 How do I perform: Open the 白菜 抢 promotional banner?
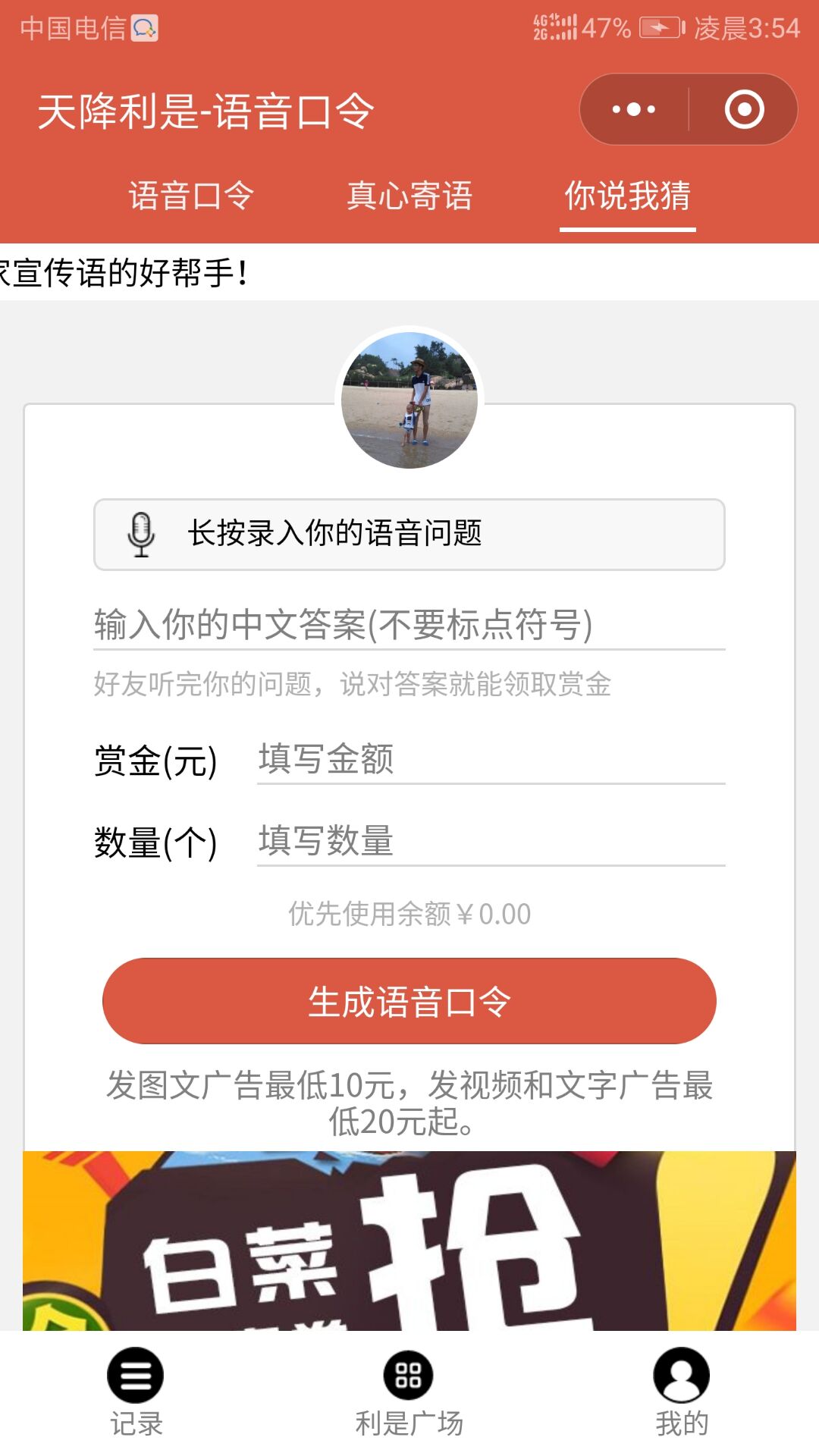[409, 1241]
